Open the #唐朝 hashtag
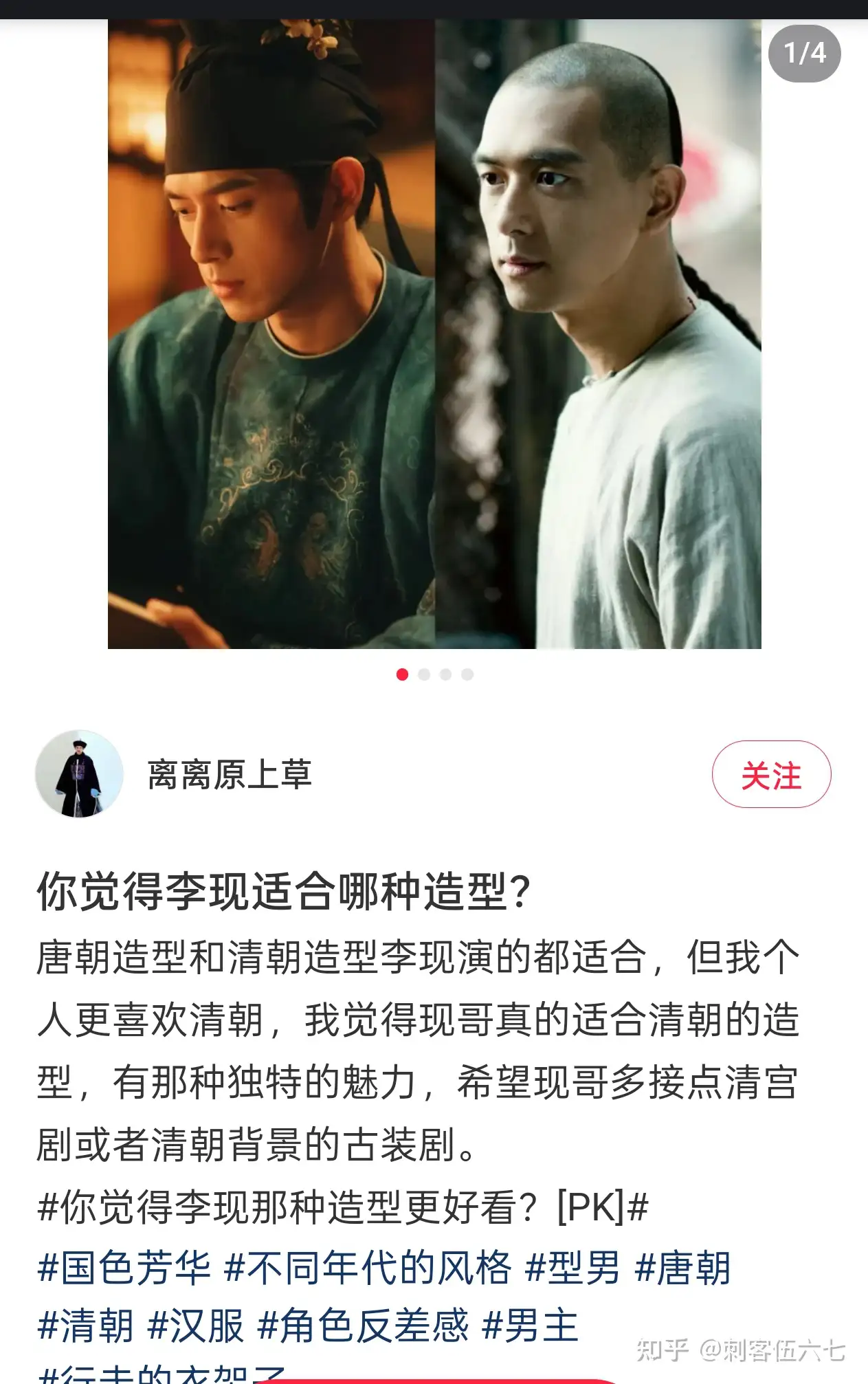This screenshot has height=1384, width=868. click(x=682, y=1267)
